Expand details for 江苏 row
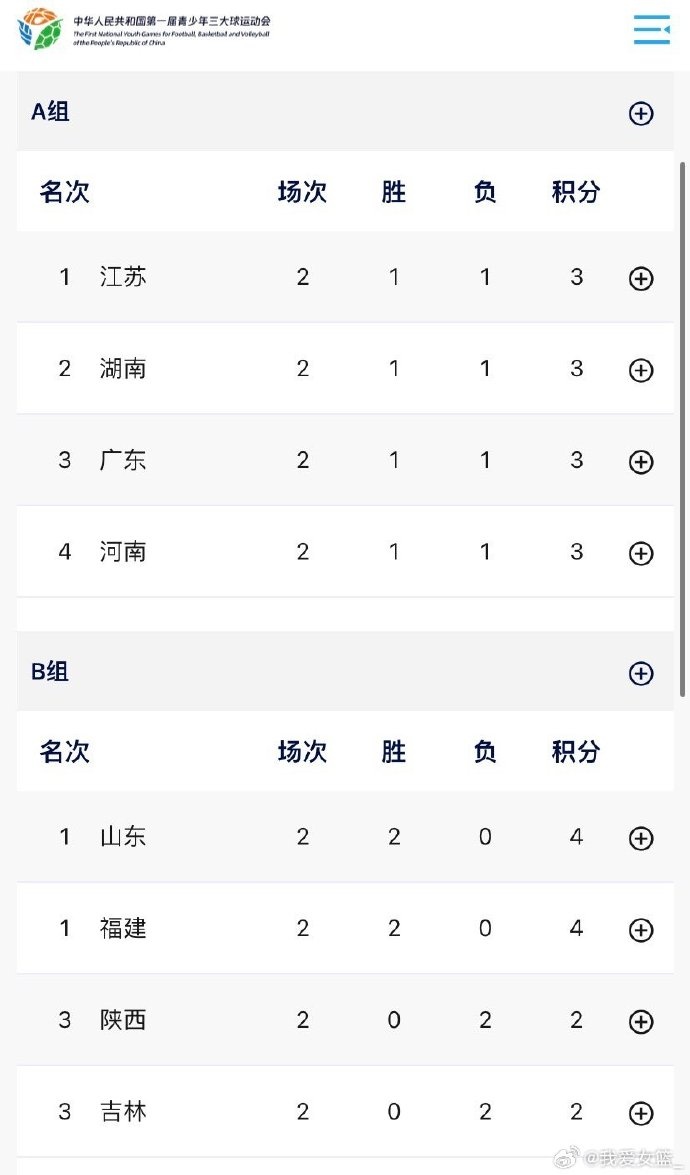 point(641,279)
